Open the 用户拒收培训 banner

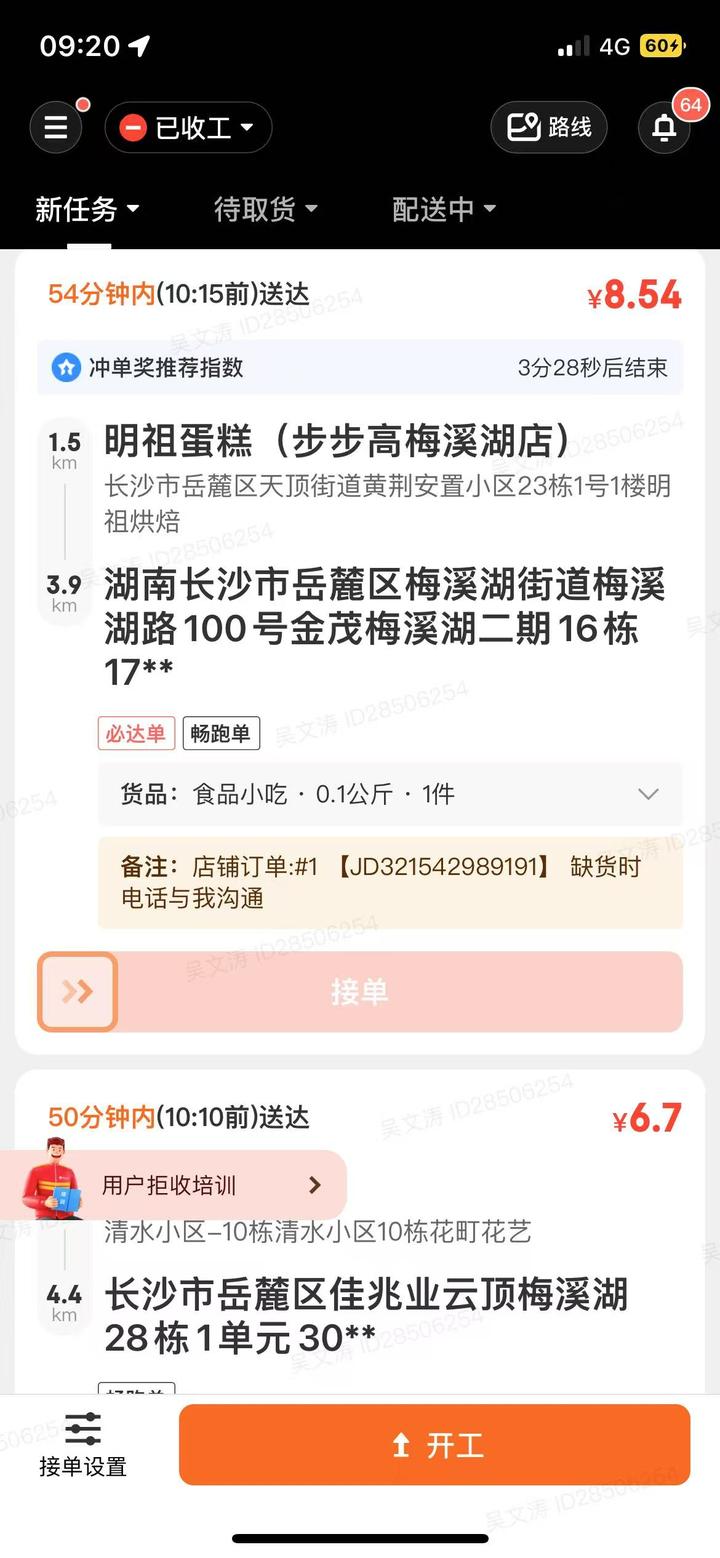pos(200,1185)
